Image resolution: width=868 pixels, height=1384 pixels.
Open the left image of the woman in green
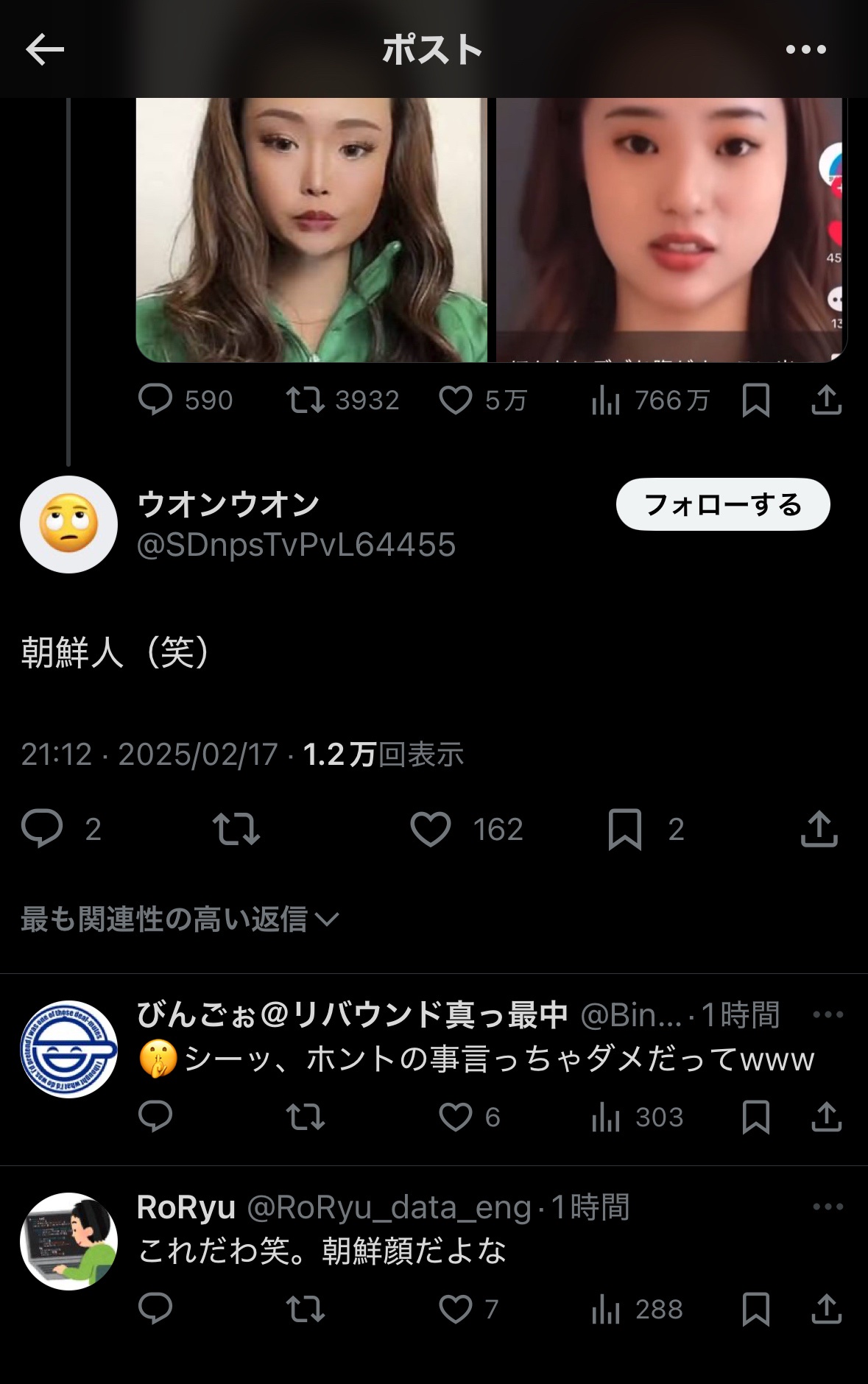click(x=309, y=228)
